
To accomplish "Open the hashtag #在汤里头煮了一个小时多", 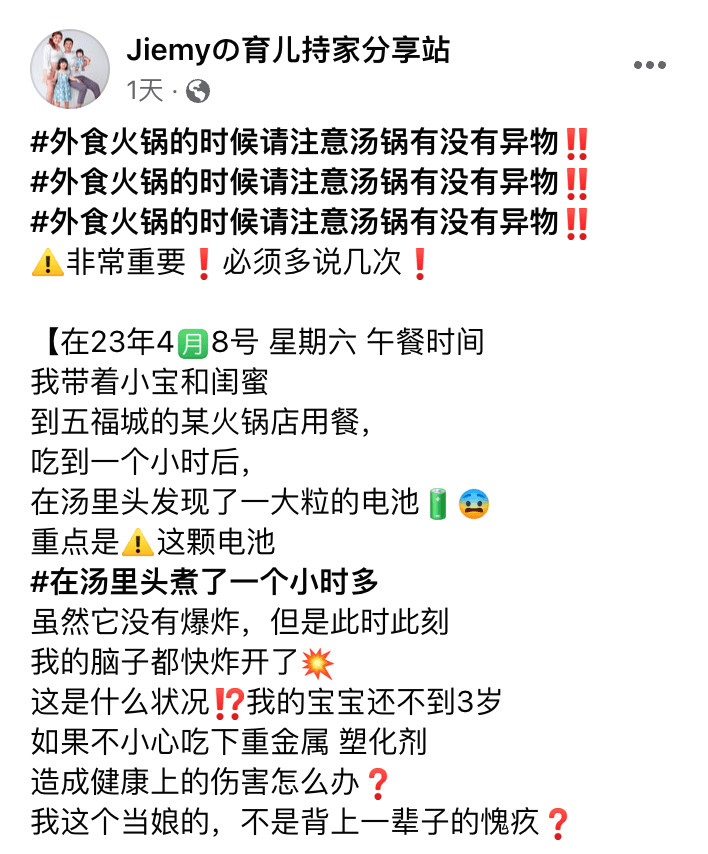I will (x=206, y=582).
